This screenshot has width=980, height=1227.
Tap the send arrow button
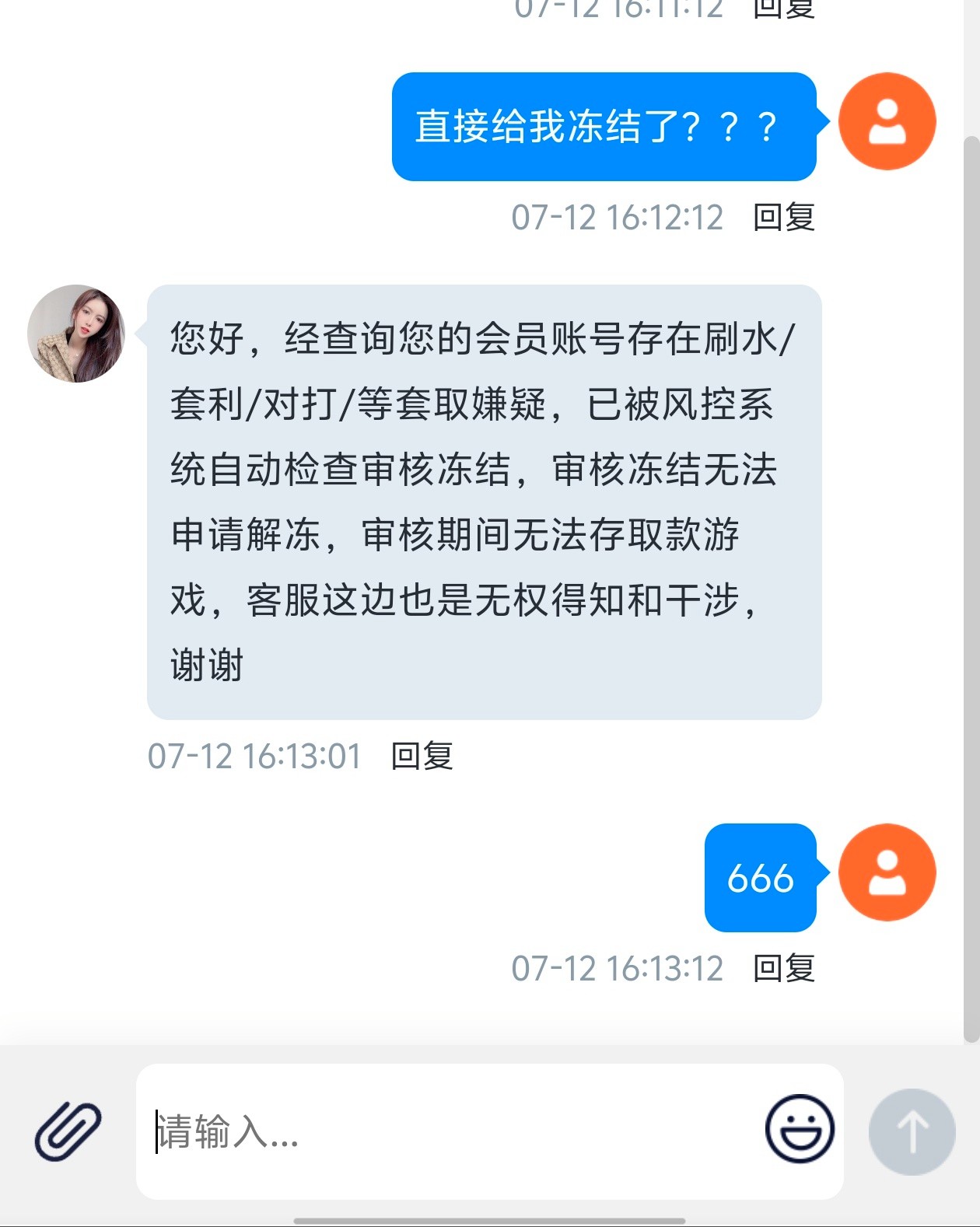tap(912, 1131)
